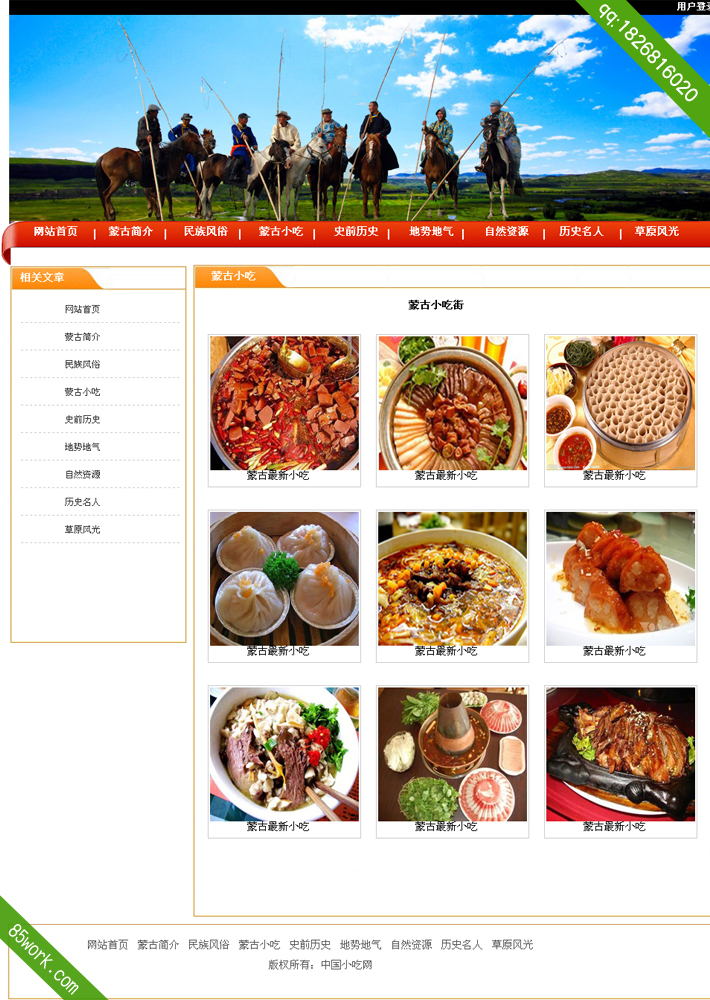710x1000 pixels.
Task: Open the steamed buns snack tile
Action: 284,579
